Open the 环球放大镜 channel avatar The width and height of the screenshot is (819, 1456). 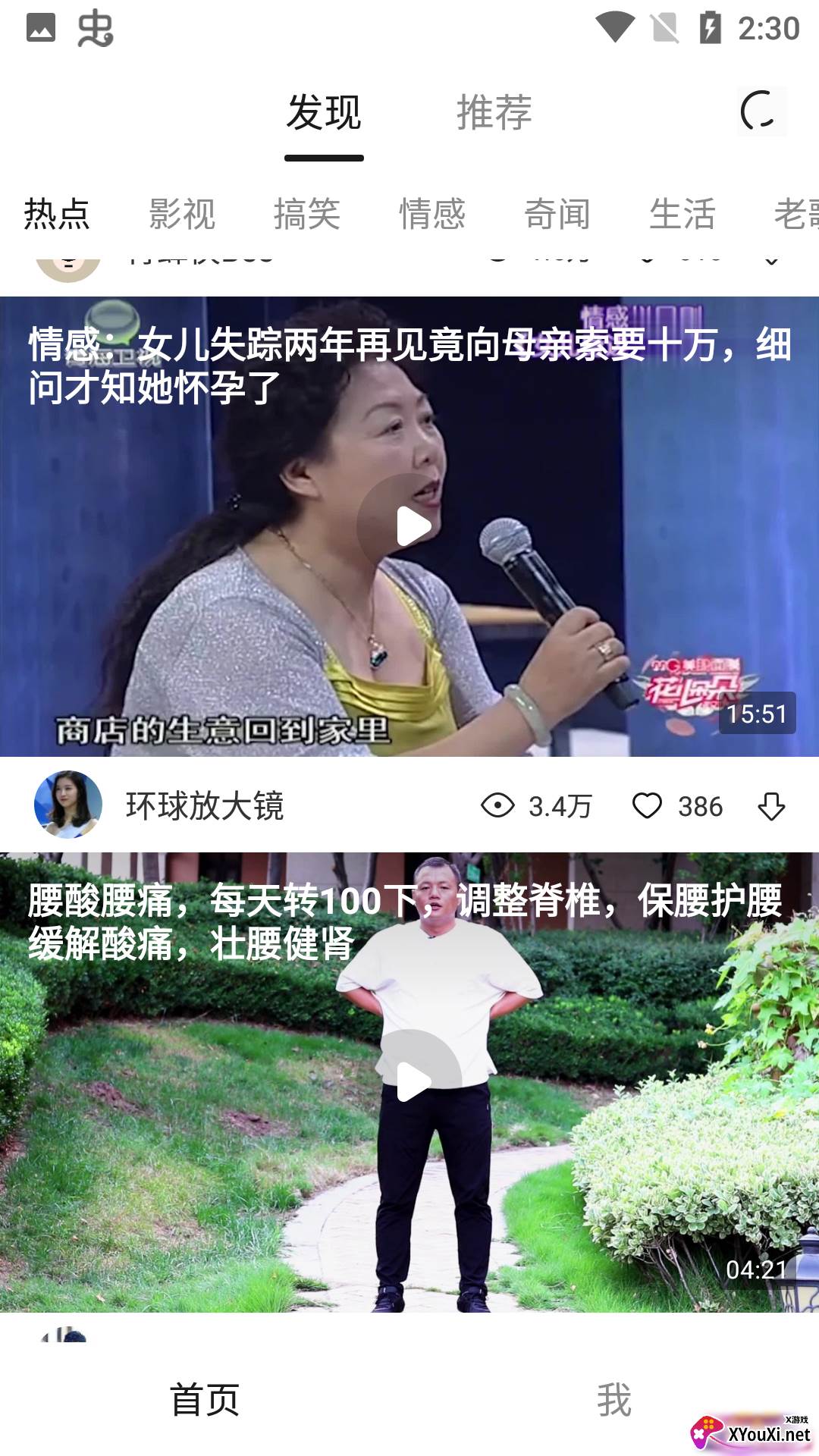tap(68, 805)
